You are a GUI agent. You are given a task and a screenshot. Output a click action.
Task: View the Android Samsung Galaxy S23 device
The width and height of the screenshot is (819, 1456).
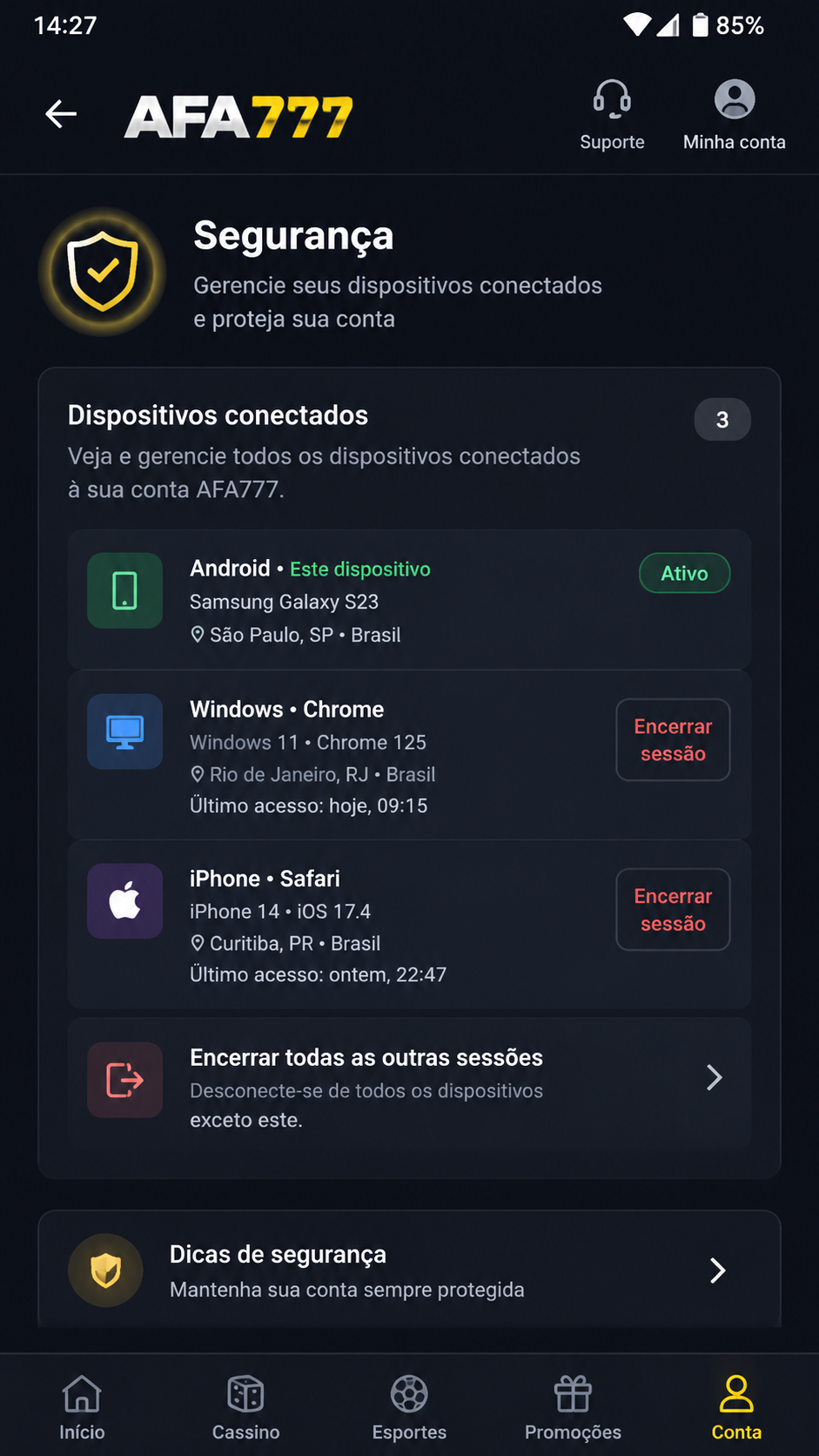point(409,600)
